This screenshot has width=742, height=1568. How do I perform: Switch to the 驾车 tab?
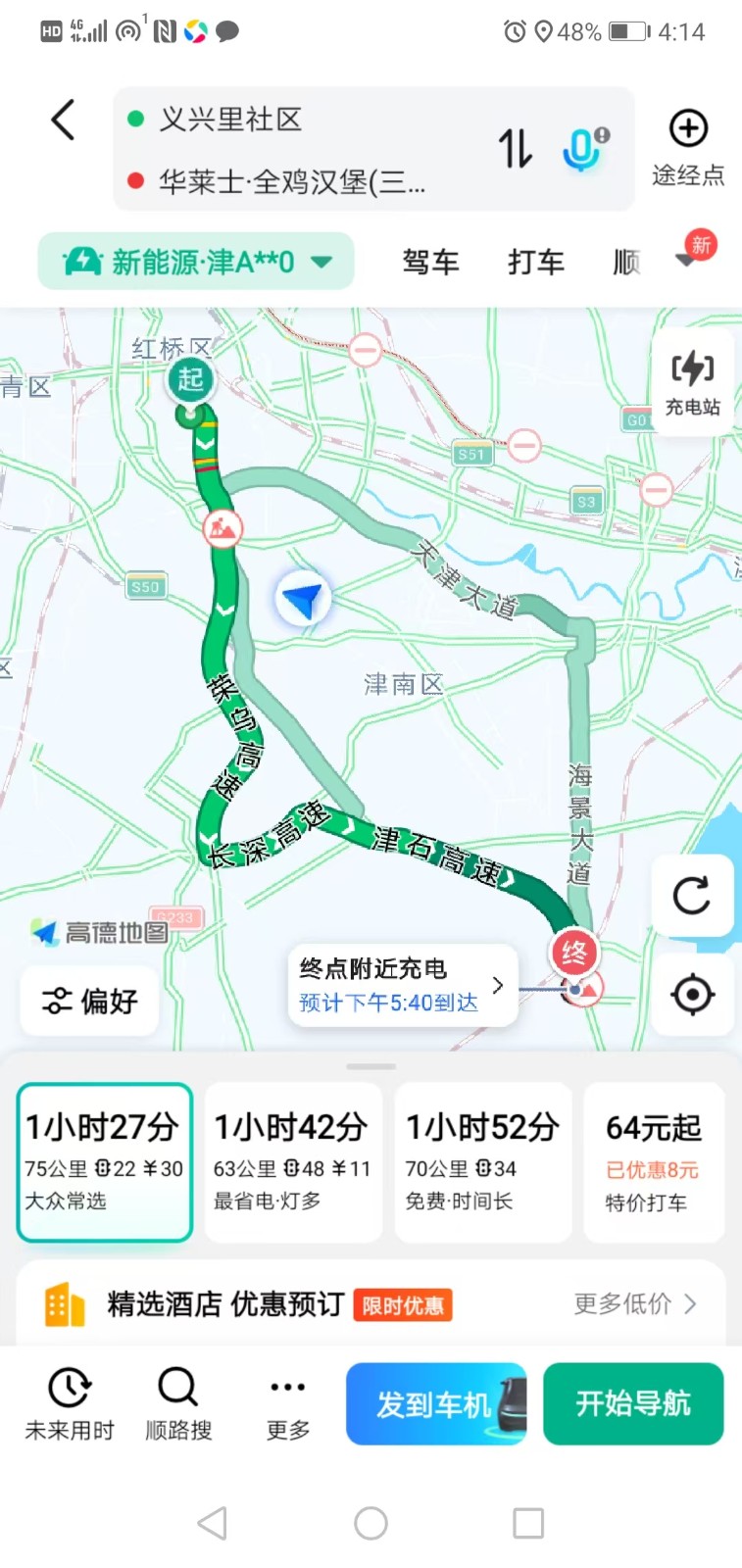[430, 262]
